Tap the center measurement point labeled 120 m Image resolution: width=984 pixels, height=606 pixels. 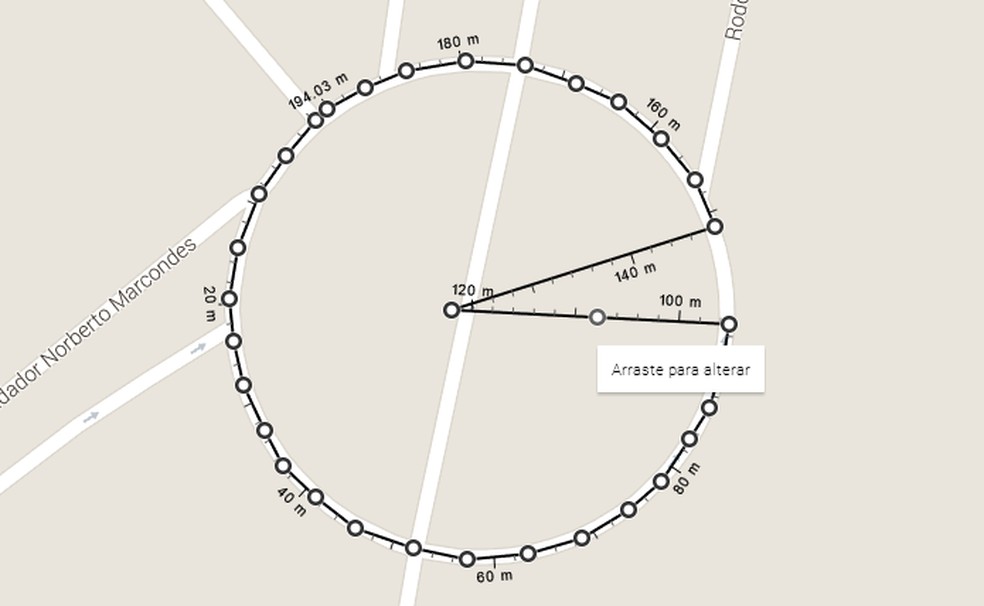coord(452,310)
